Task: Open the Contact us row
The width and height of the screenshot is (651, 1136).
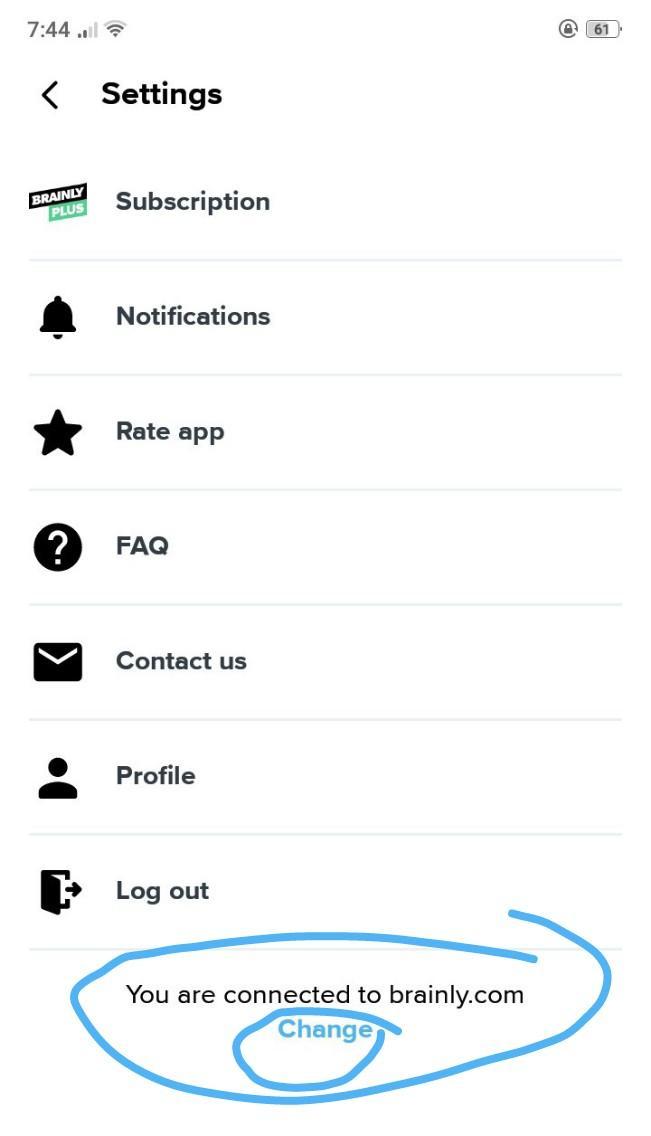Action: pos(181,661)
